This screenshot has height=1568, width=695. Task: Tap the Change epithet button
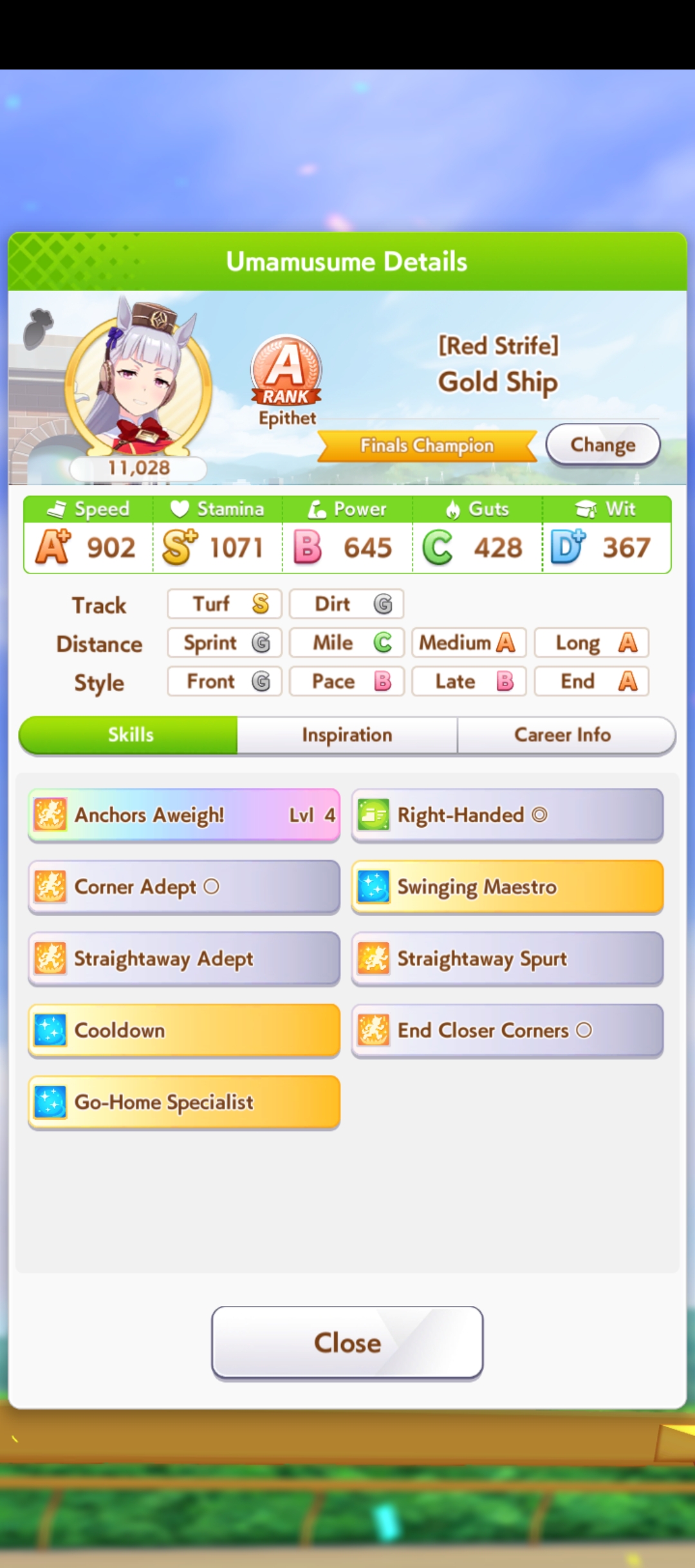click(602, 445)
